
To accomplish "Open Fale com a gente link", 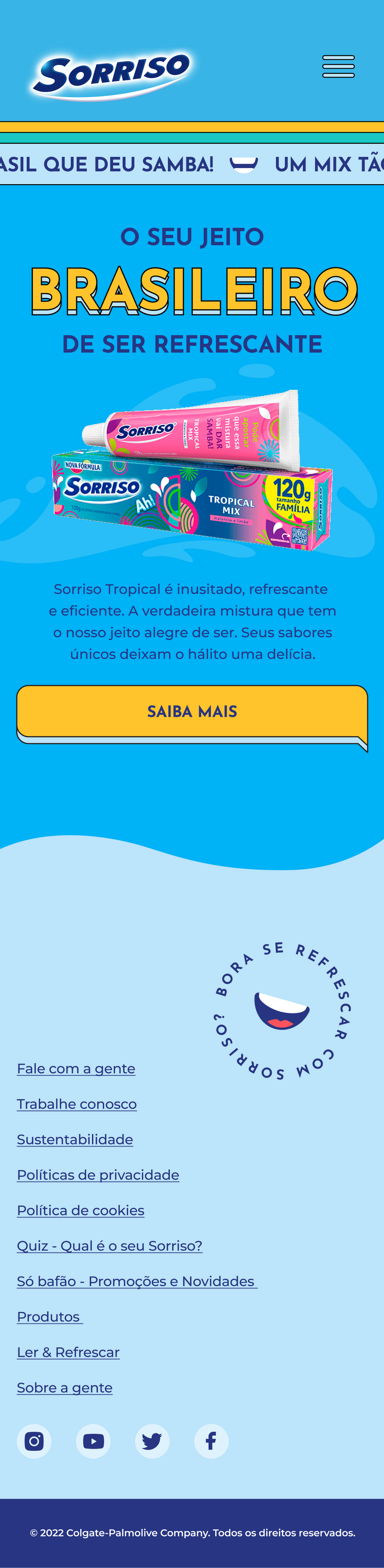I will tap(76, 1068).
